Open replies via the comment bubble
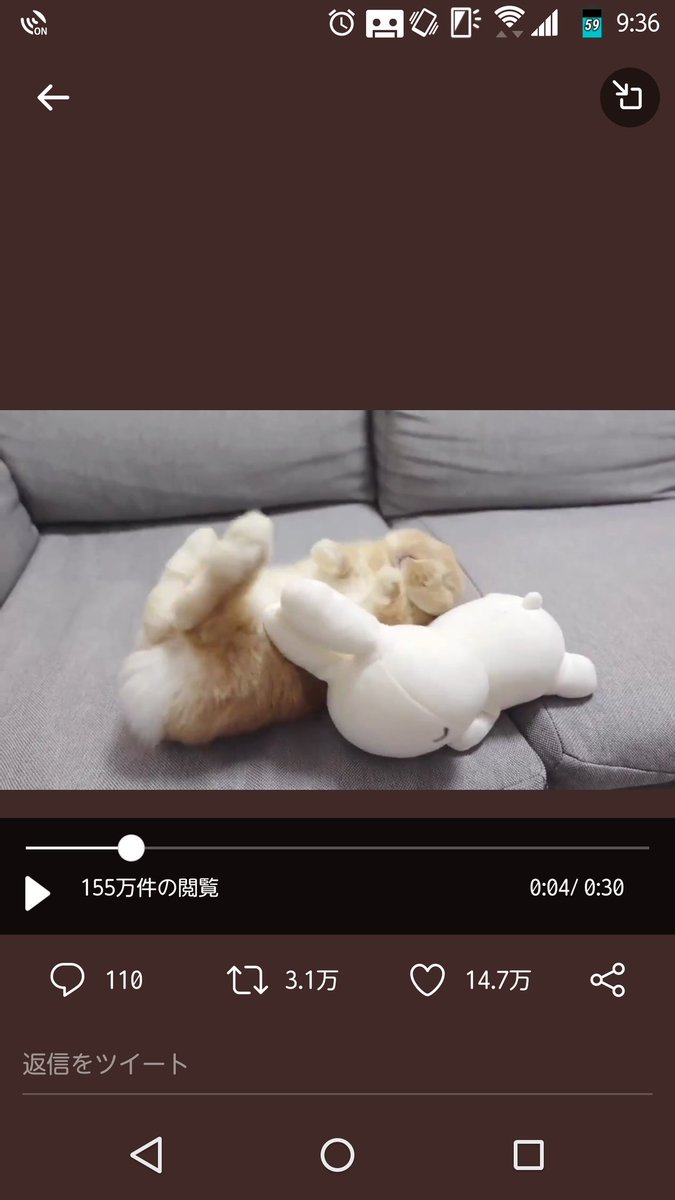The height and width of the screenshot is (1200, 675). (67, 980)
